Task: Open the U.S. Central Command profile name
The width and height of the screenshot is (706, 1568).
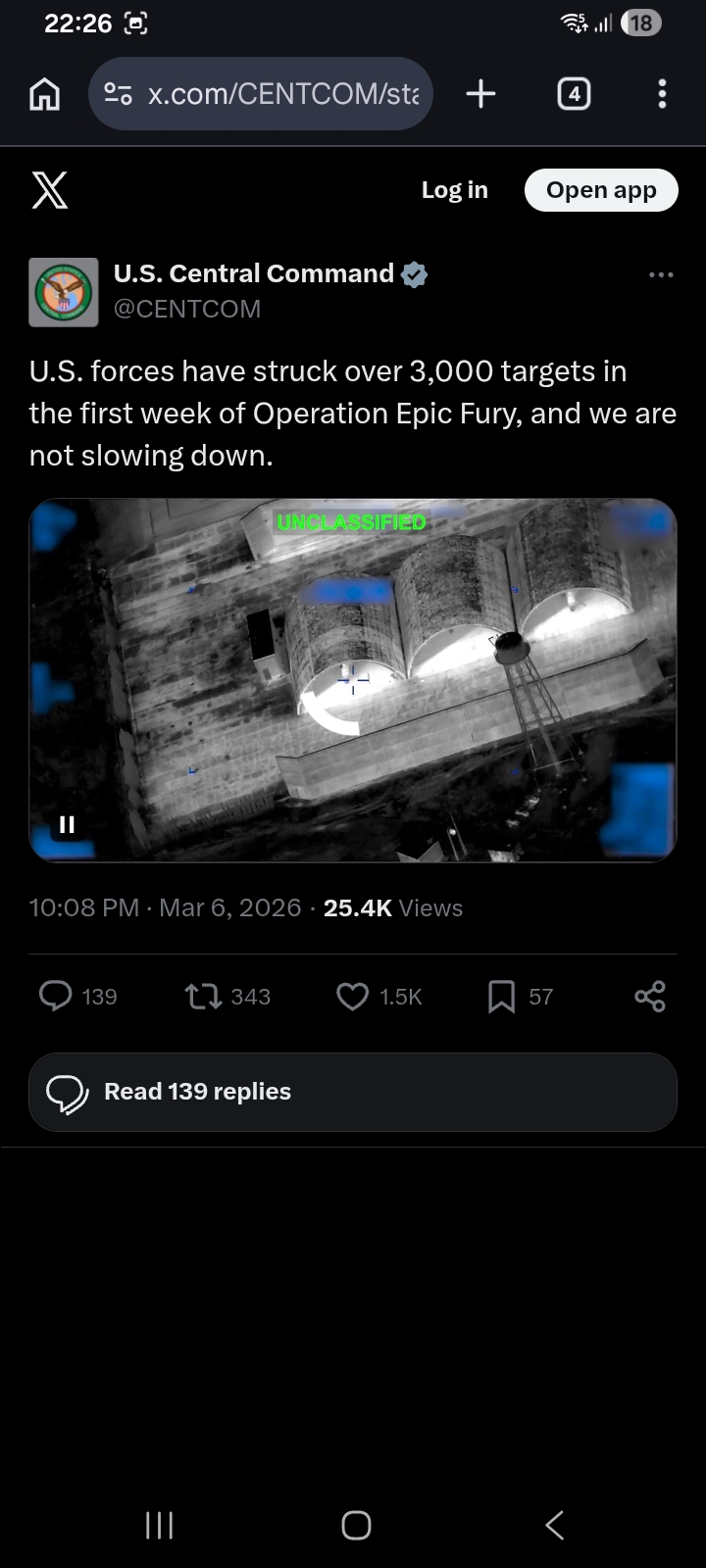Action: 254,273
